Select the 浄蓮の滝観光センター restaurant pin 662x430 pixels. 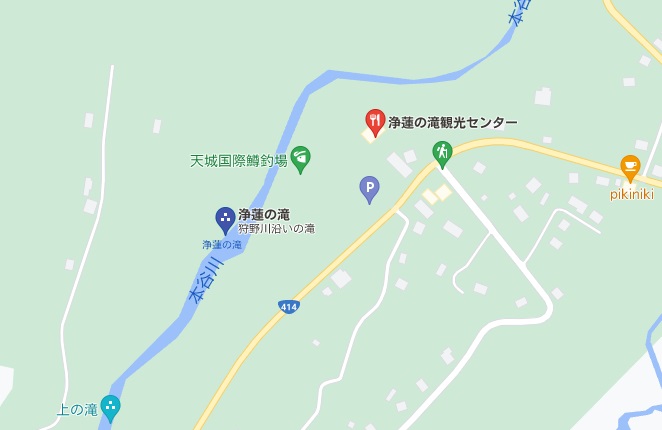(375, 122)
